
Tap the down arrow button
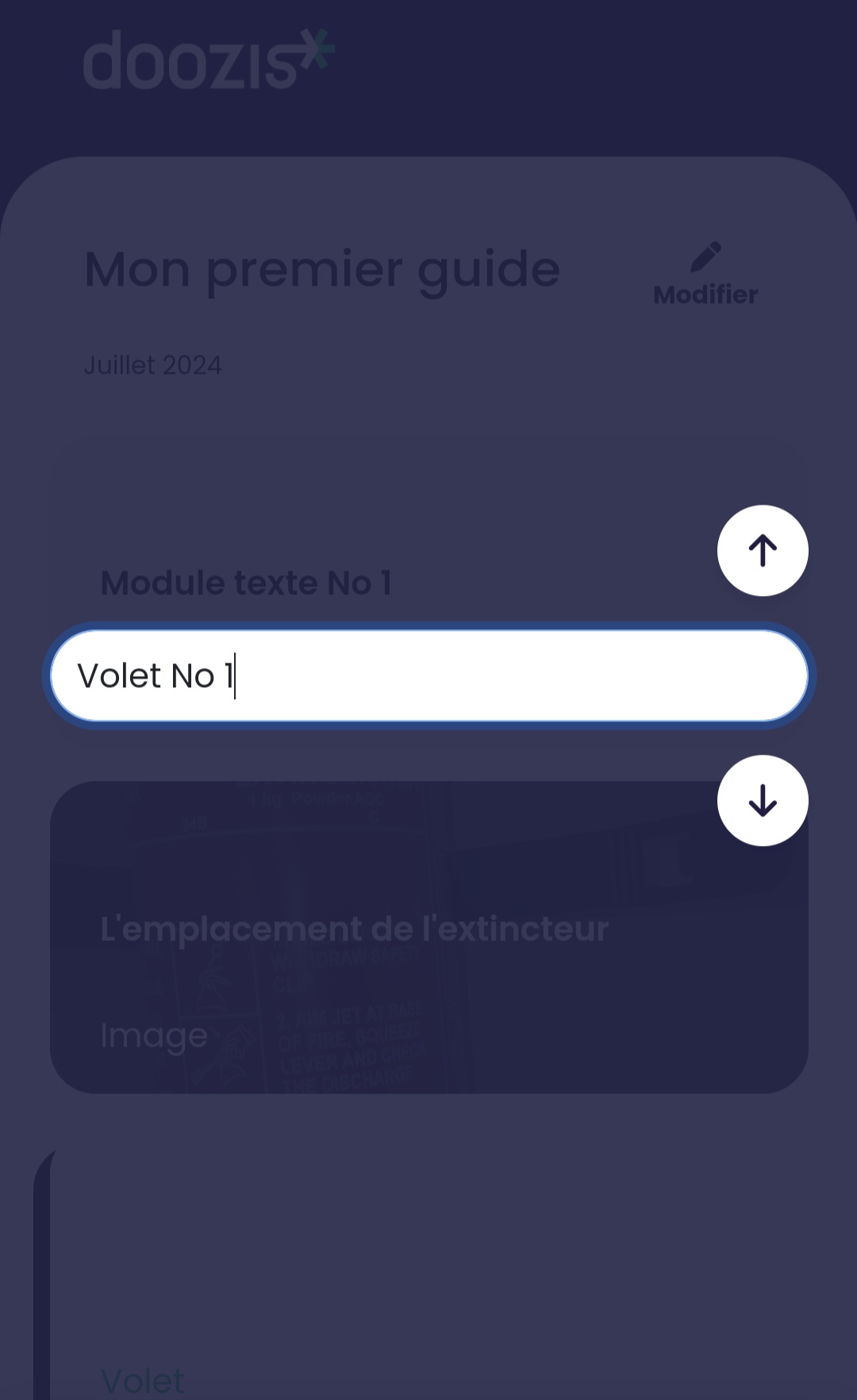pos(763,801)
